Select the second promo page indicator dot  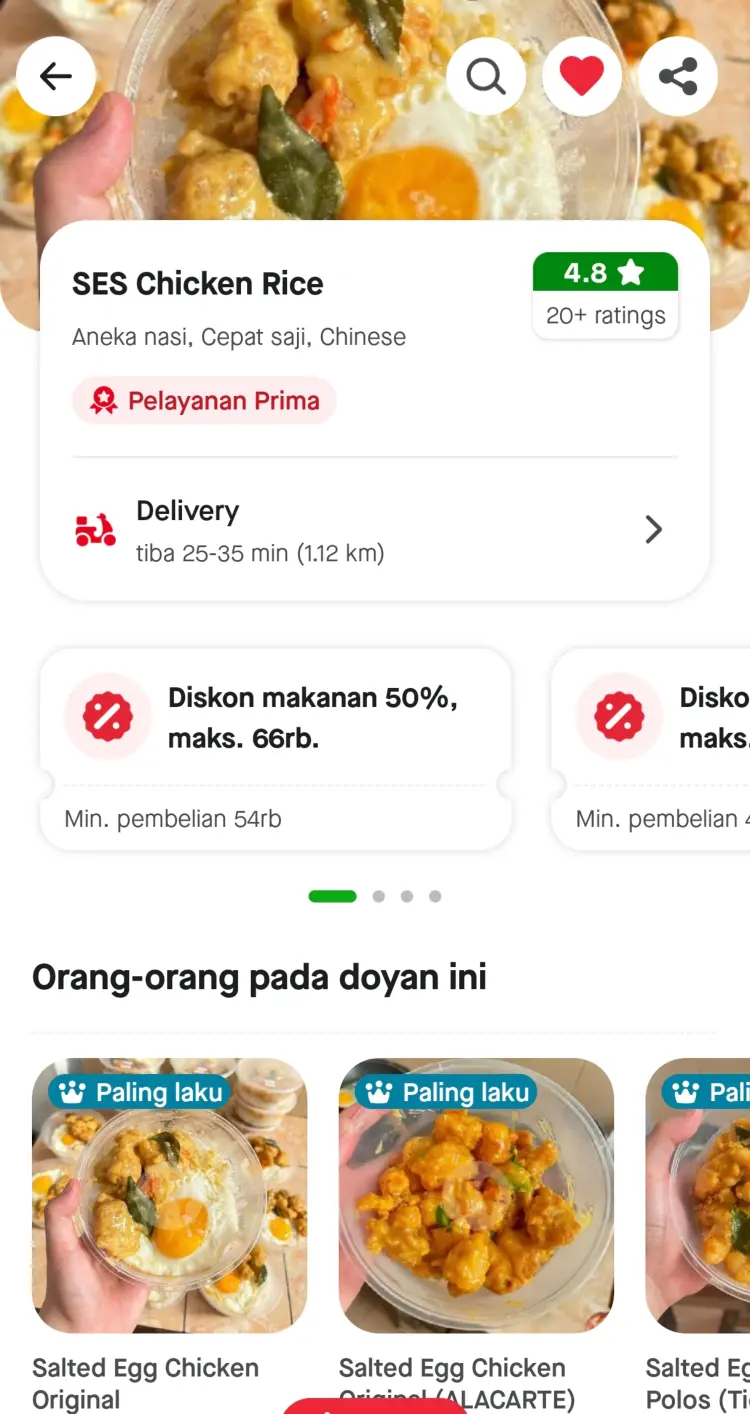point(378,896)
